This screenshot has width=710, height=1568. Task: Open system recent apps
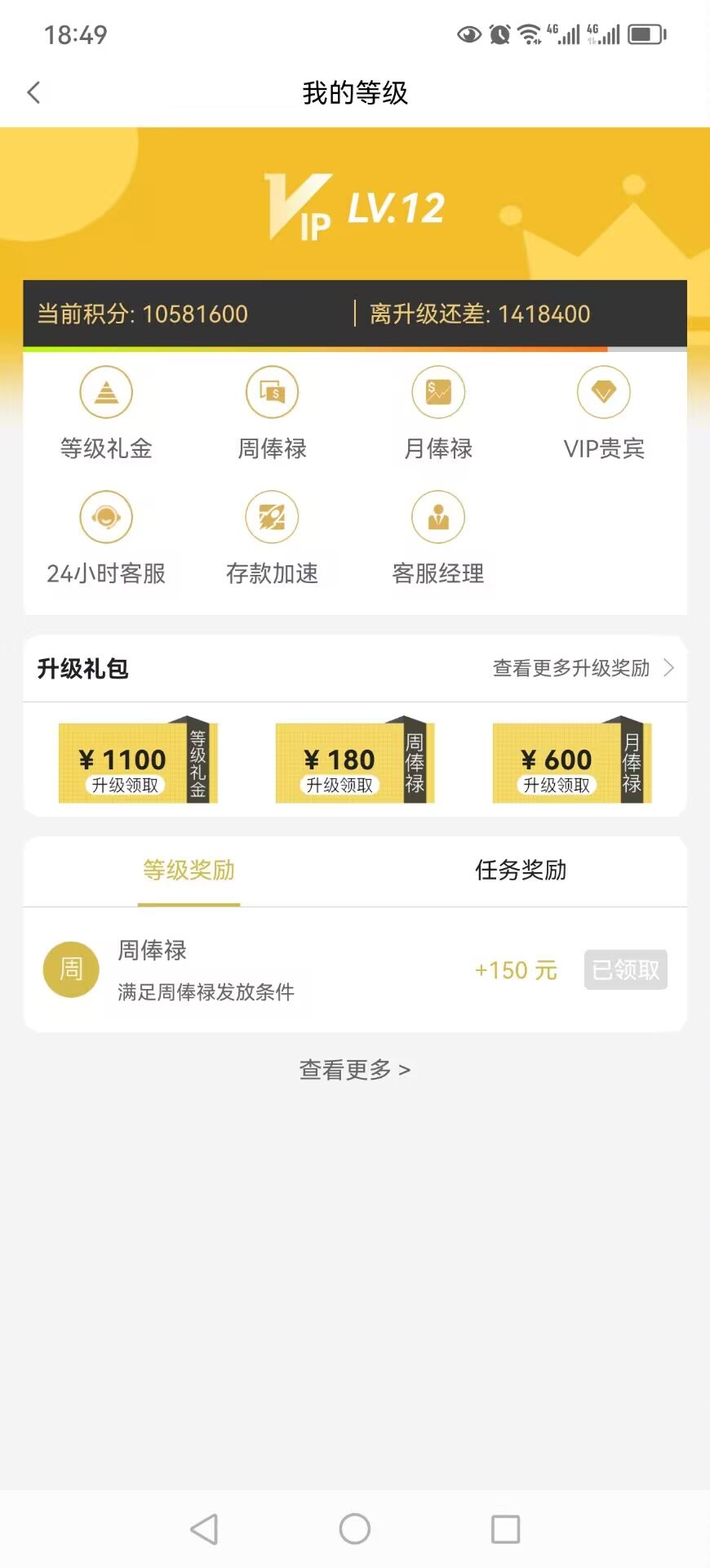pos(505,1529)
